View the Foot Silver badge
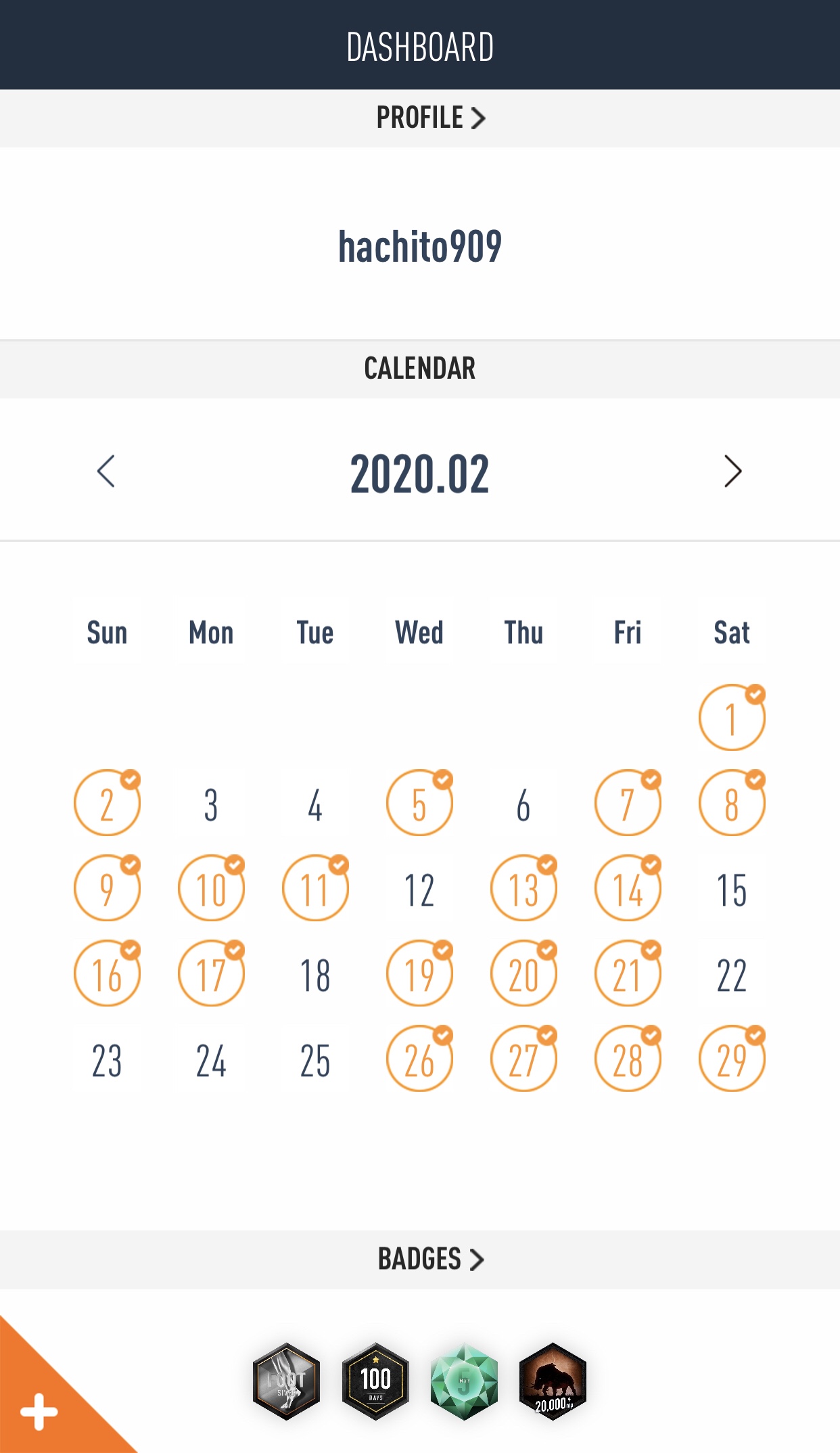This screenshot has width=840, height=1453. 286,1381
